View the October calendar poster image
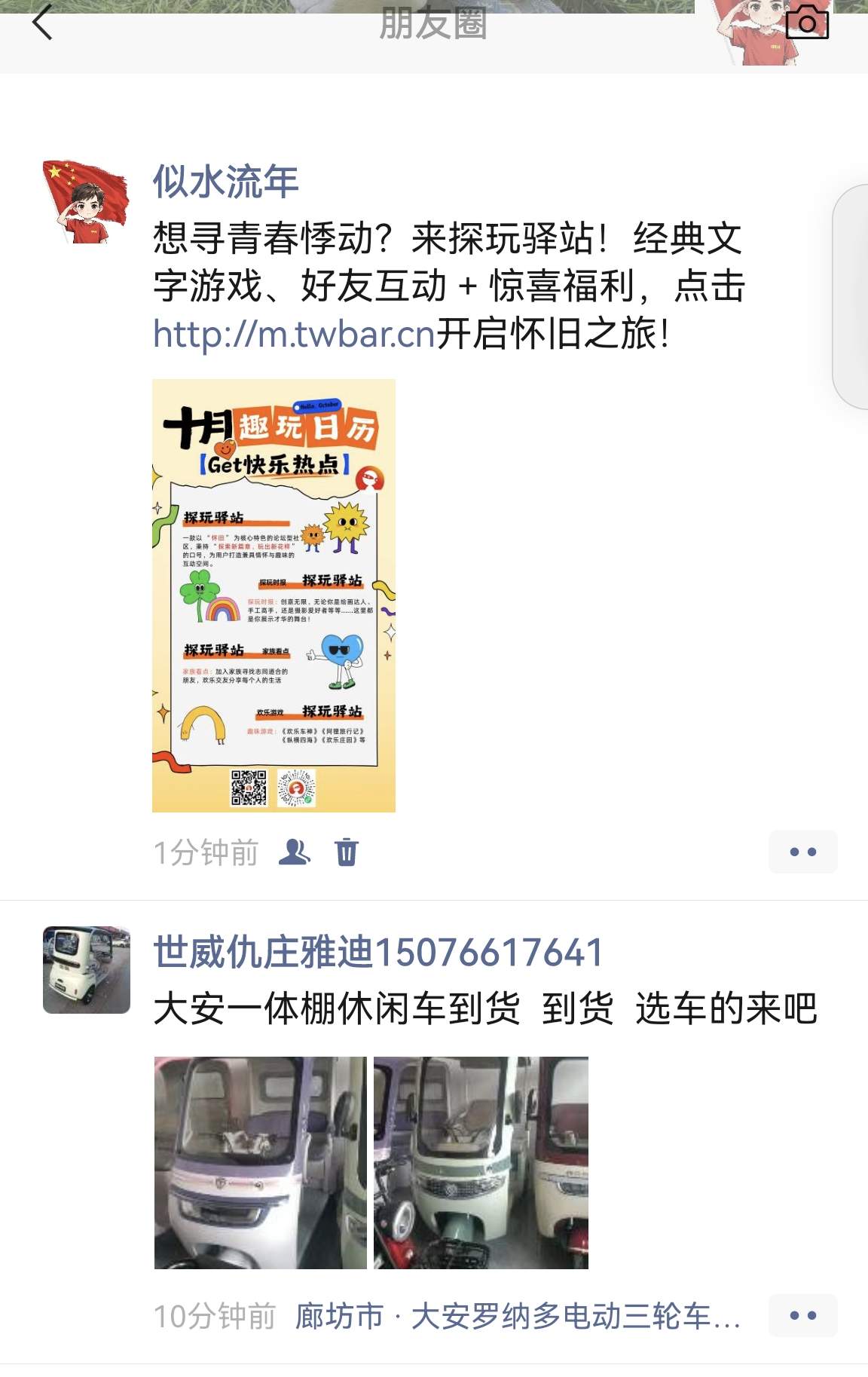The width and height of the screenshot is (868, 1377). tap(274, 595)
